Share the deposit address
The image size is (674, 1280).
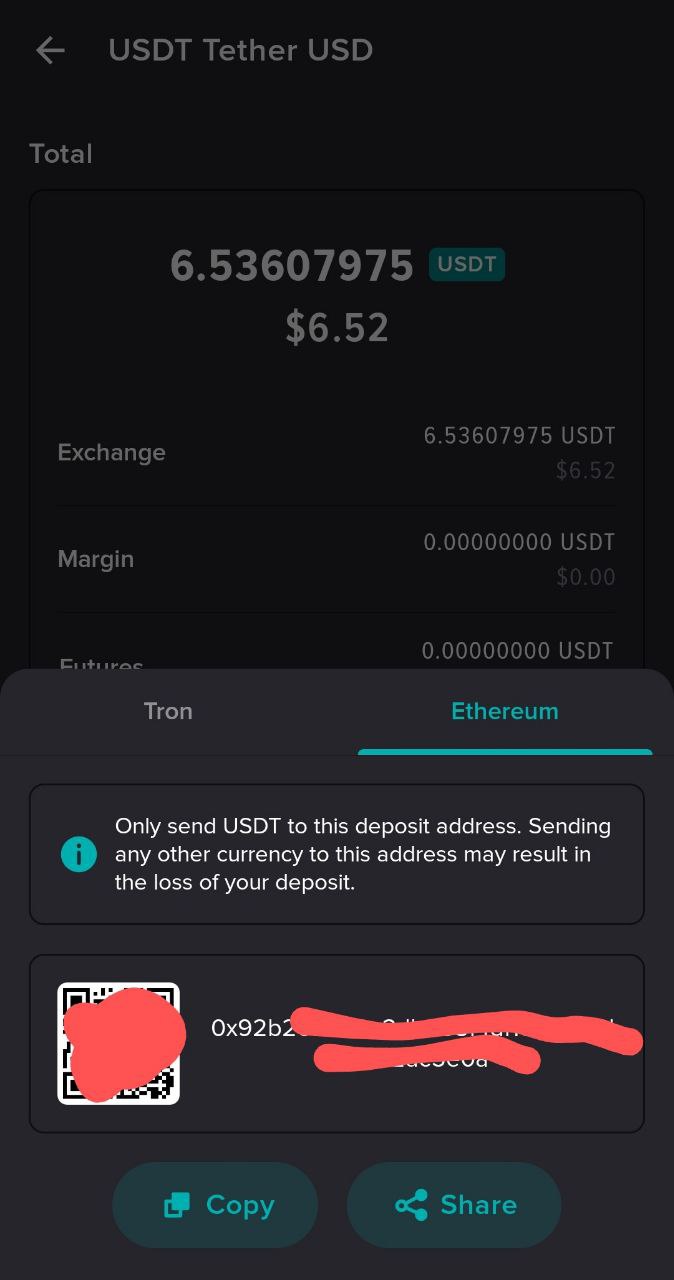click(454, 1205)
